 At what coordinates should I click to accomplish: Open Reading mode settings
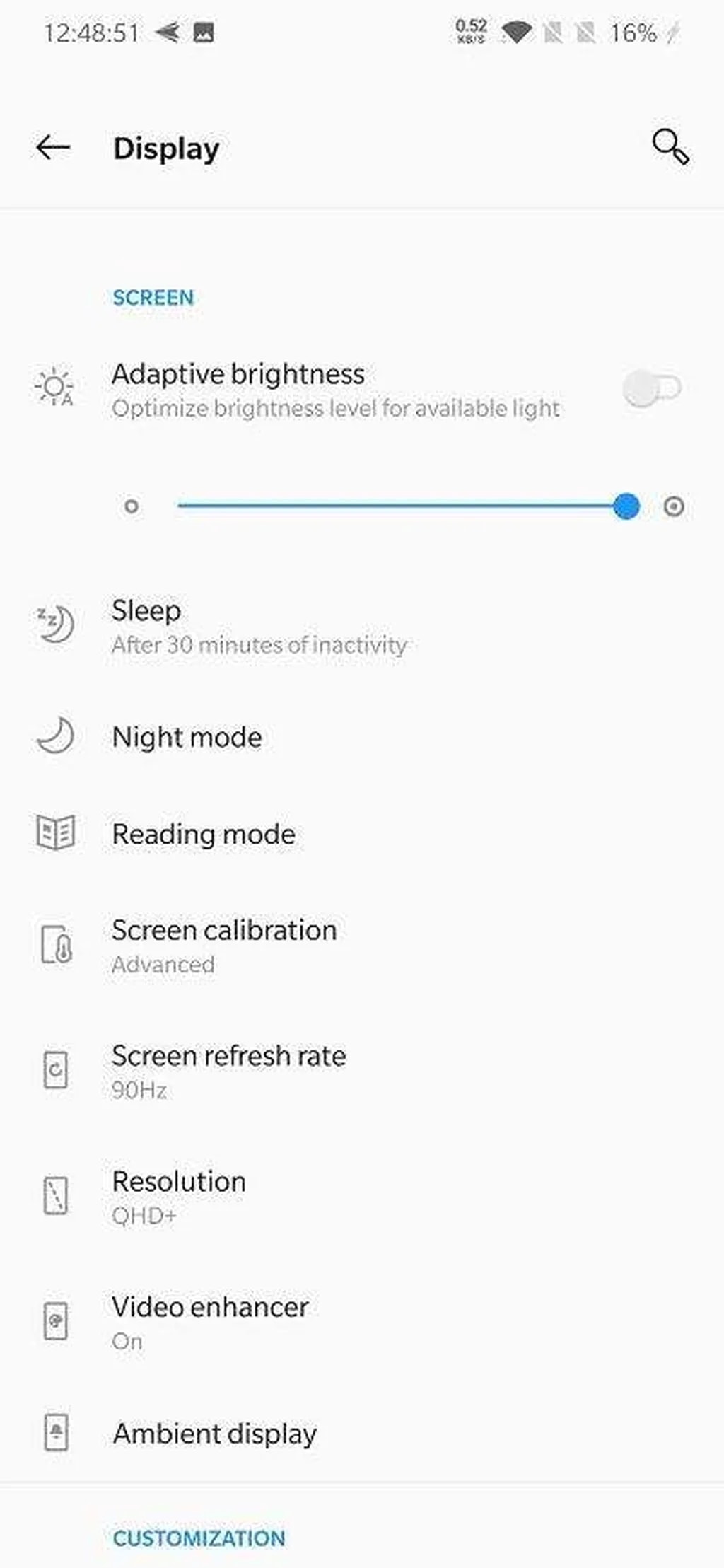click(204, 834)
